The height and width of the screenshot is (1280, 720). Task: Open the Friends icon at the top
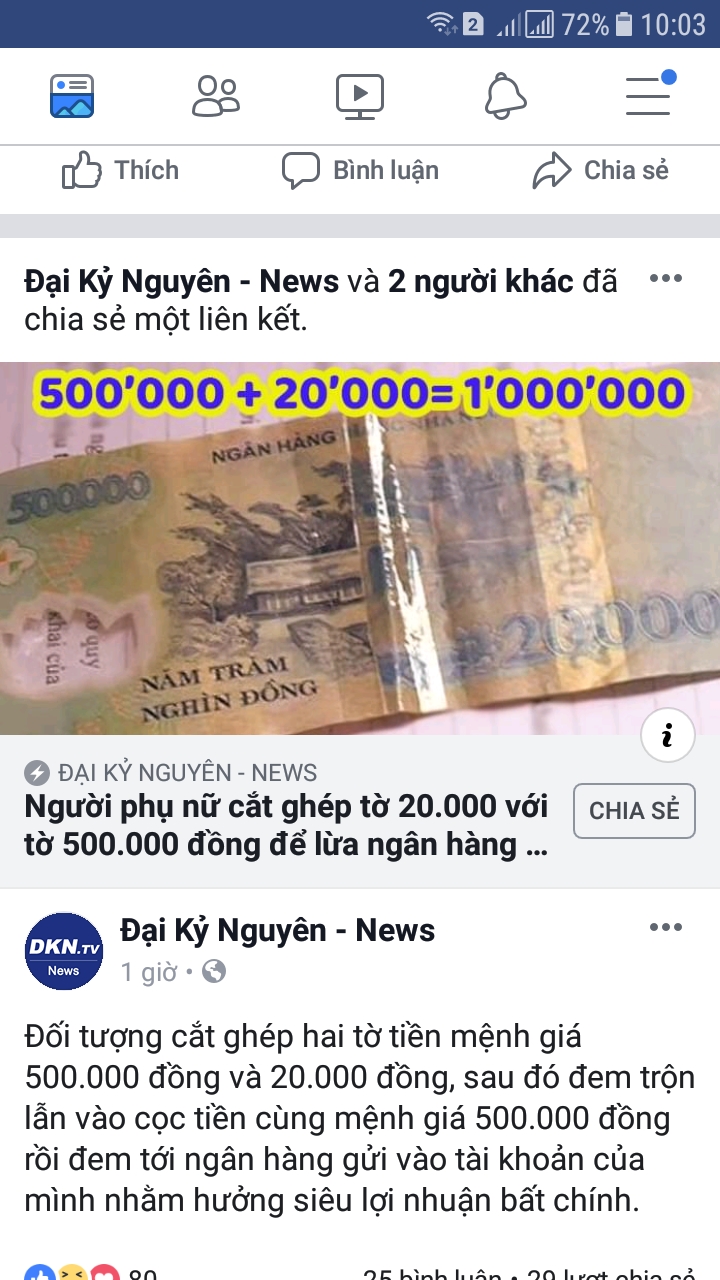[x=216, y=96]
